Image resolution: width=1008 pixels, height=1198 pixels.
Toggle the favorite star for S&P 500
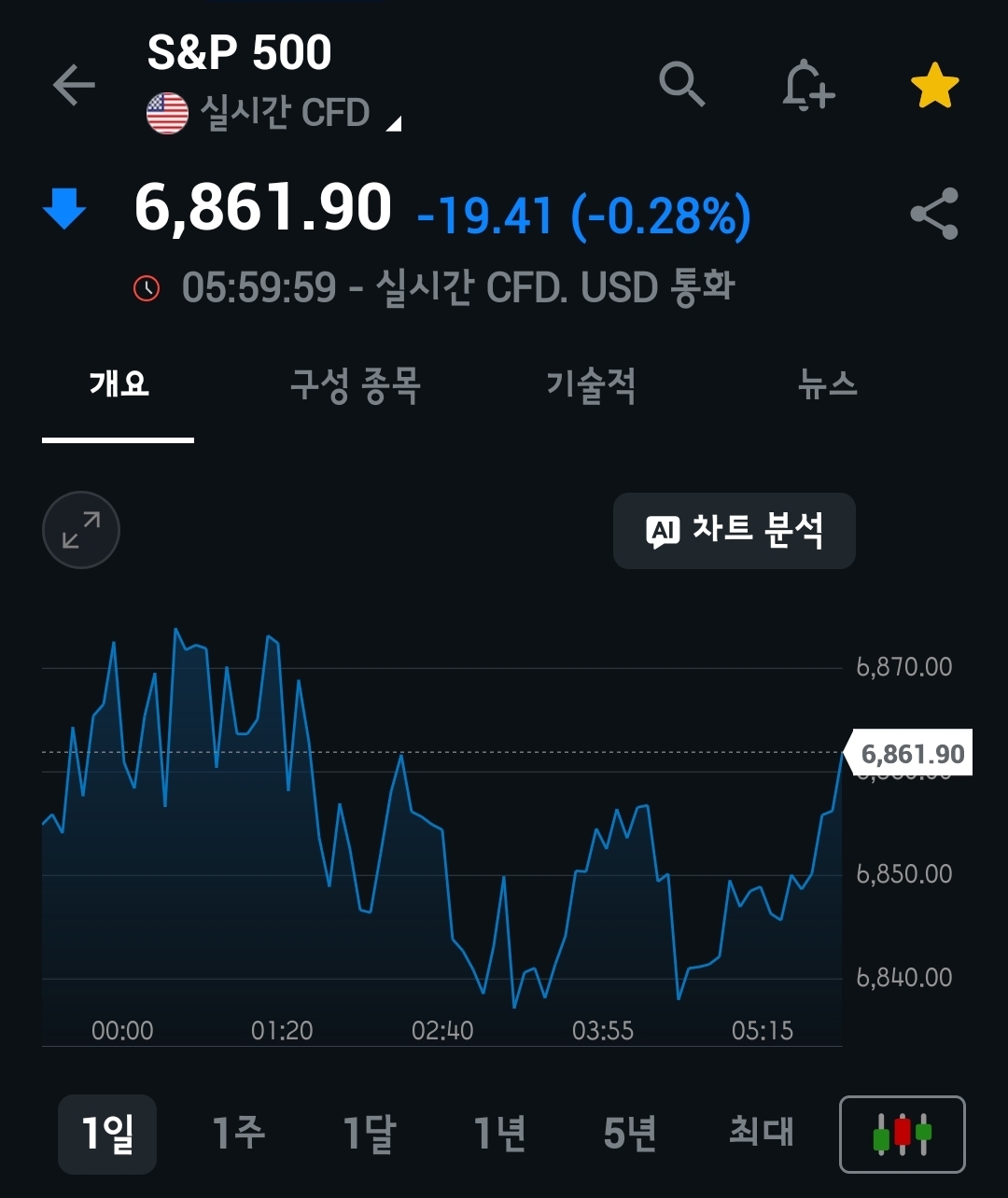[934, 87]
